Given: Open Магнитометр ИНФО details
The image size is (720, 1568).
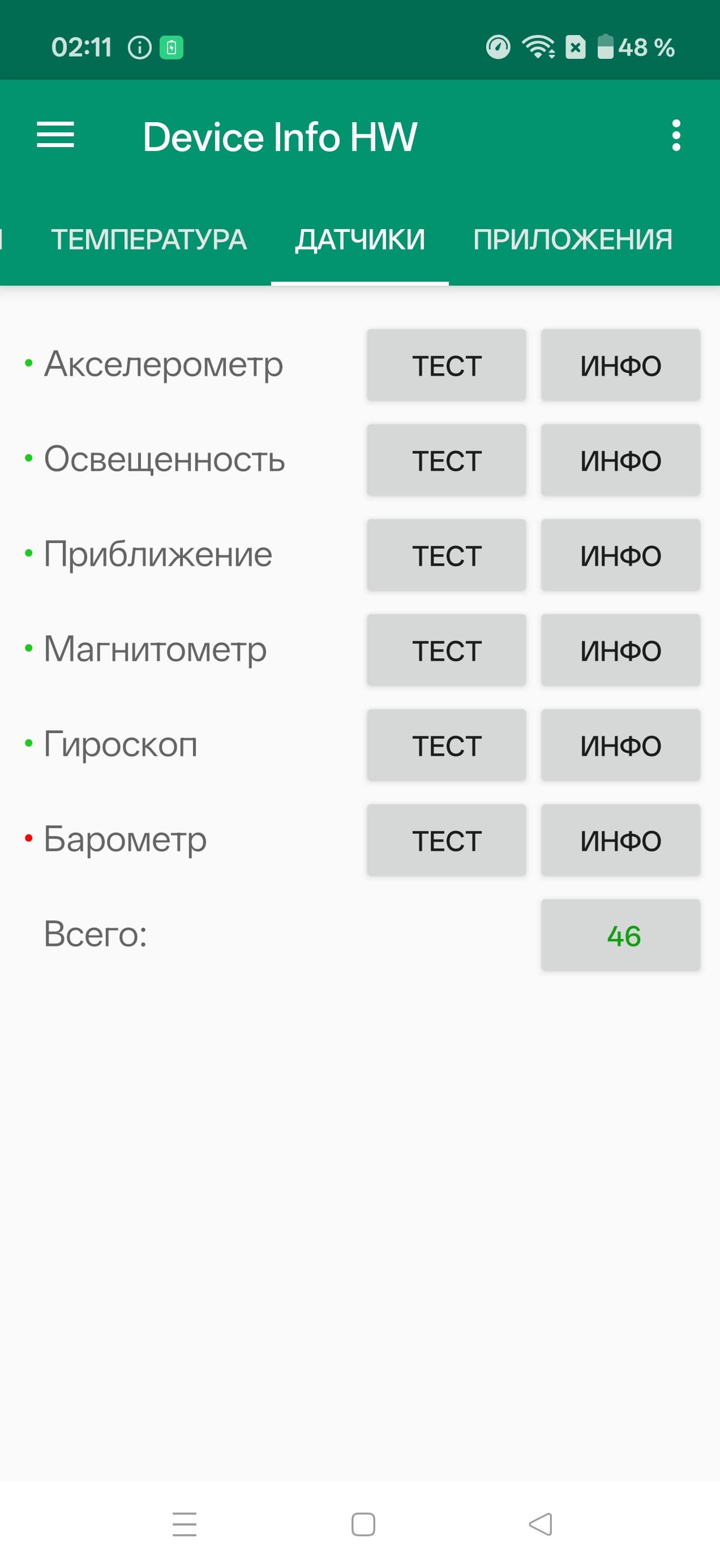Looking at the screenshot, I should (x=621, y=650).
